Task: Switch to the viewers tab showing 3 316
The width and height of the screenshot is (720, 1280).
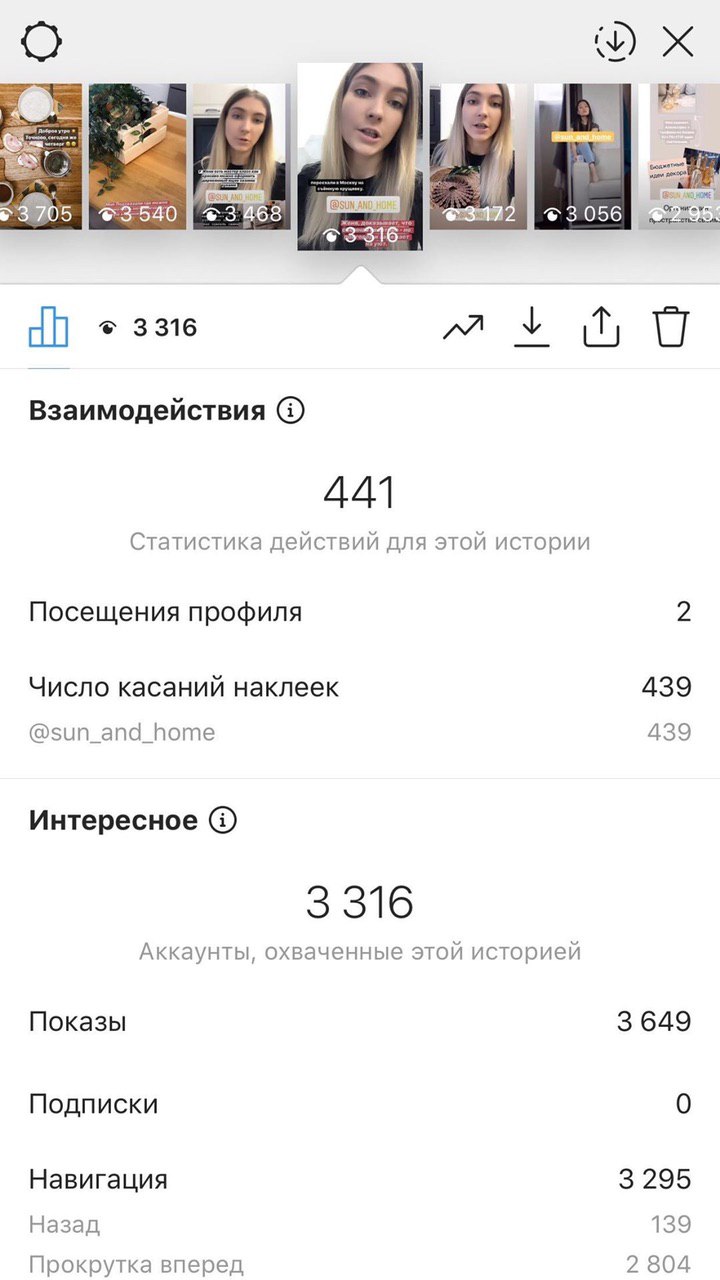Action: coord(149,328)
